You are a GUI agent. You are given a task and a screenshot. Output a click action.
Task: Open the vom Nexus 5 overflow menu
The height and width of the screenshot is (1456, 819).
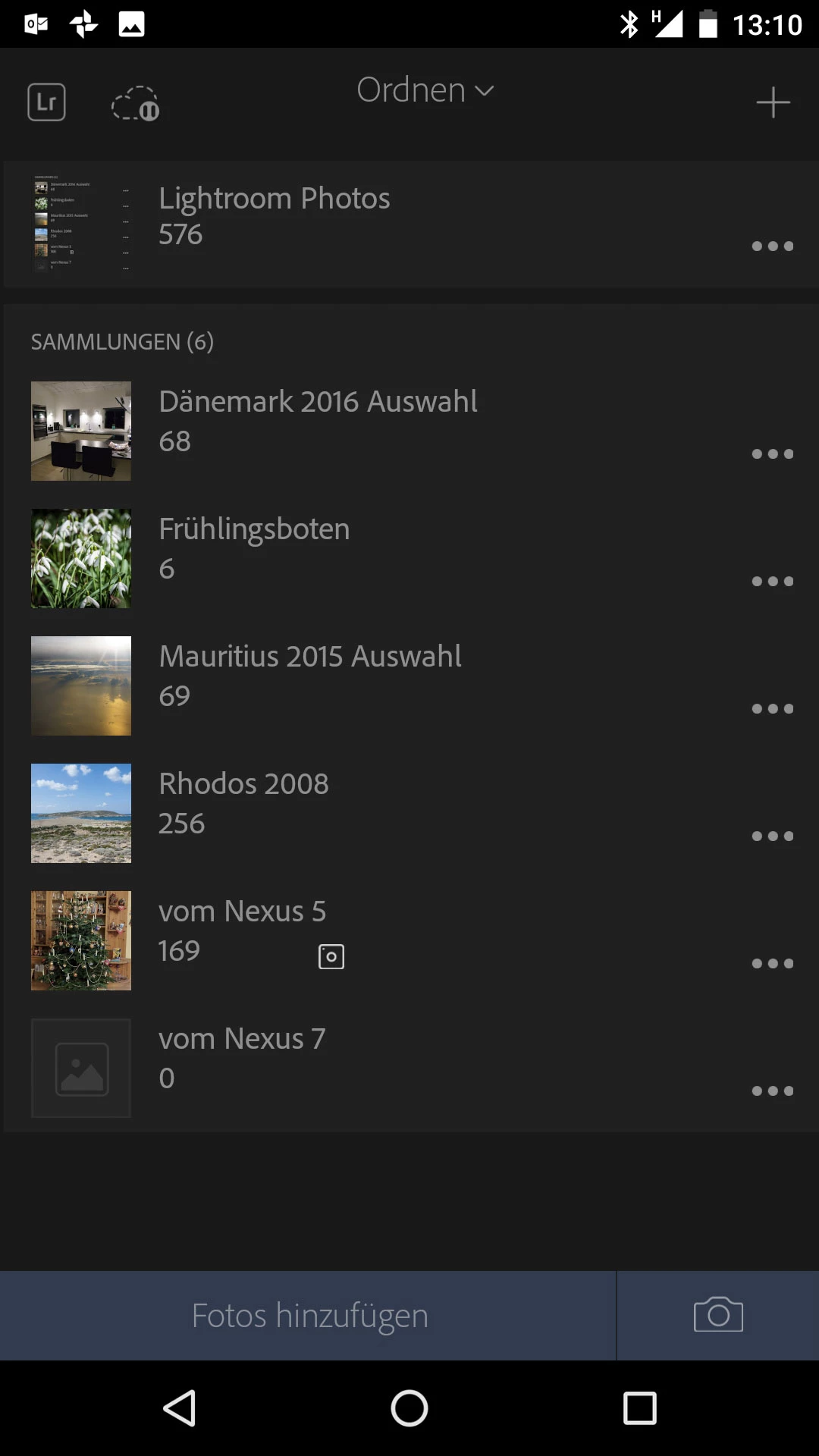tap(772, 964)
